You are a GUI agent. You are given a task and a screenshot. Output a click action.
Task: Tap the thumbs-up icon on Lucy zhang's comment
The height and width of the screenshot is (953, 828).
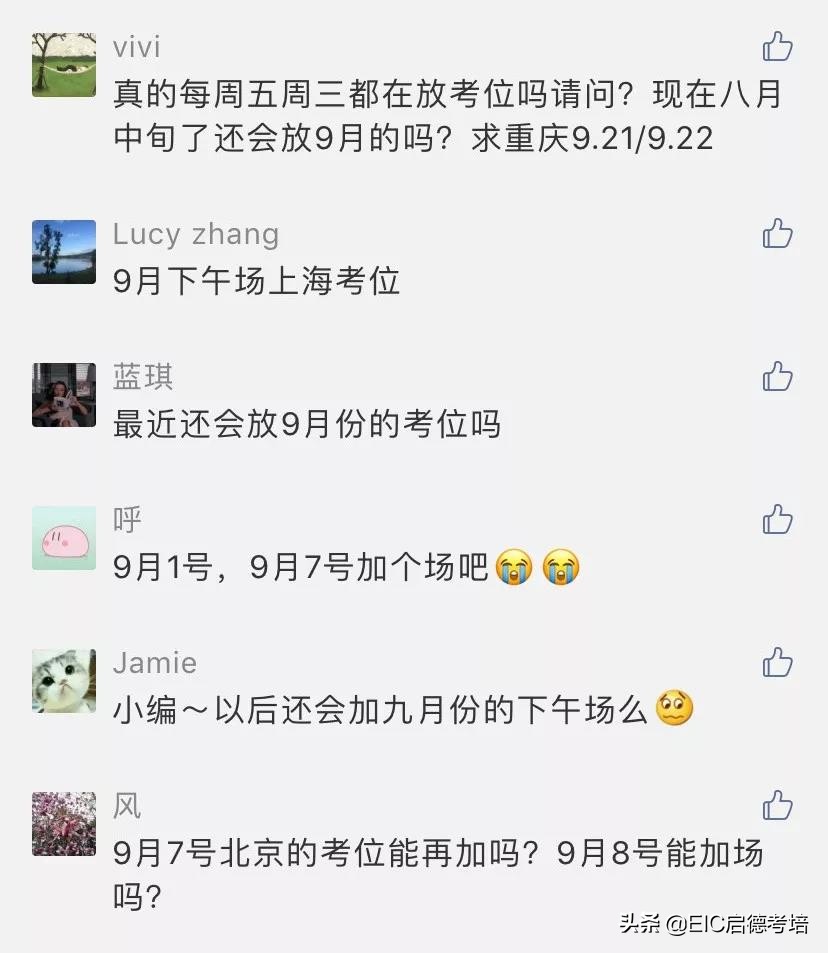776,232
